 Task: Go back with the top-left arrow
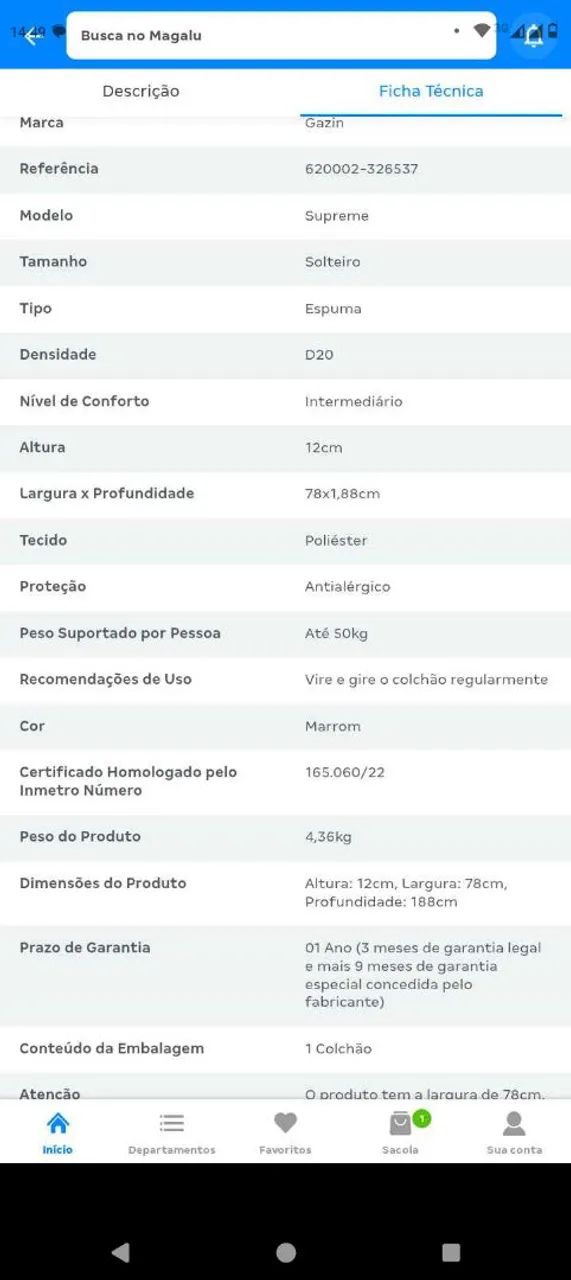coord(34,36)
